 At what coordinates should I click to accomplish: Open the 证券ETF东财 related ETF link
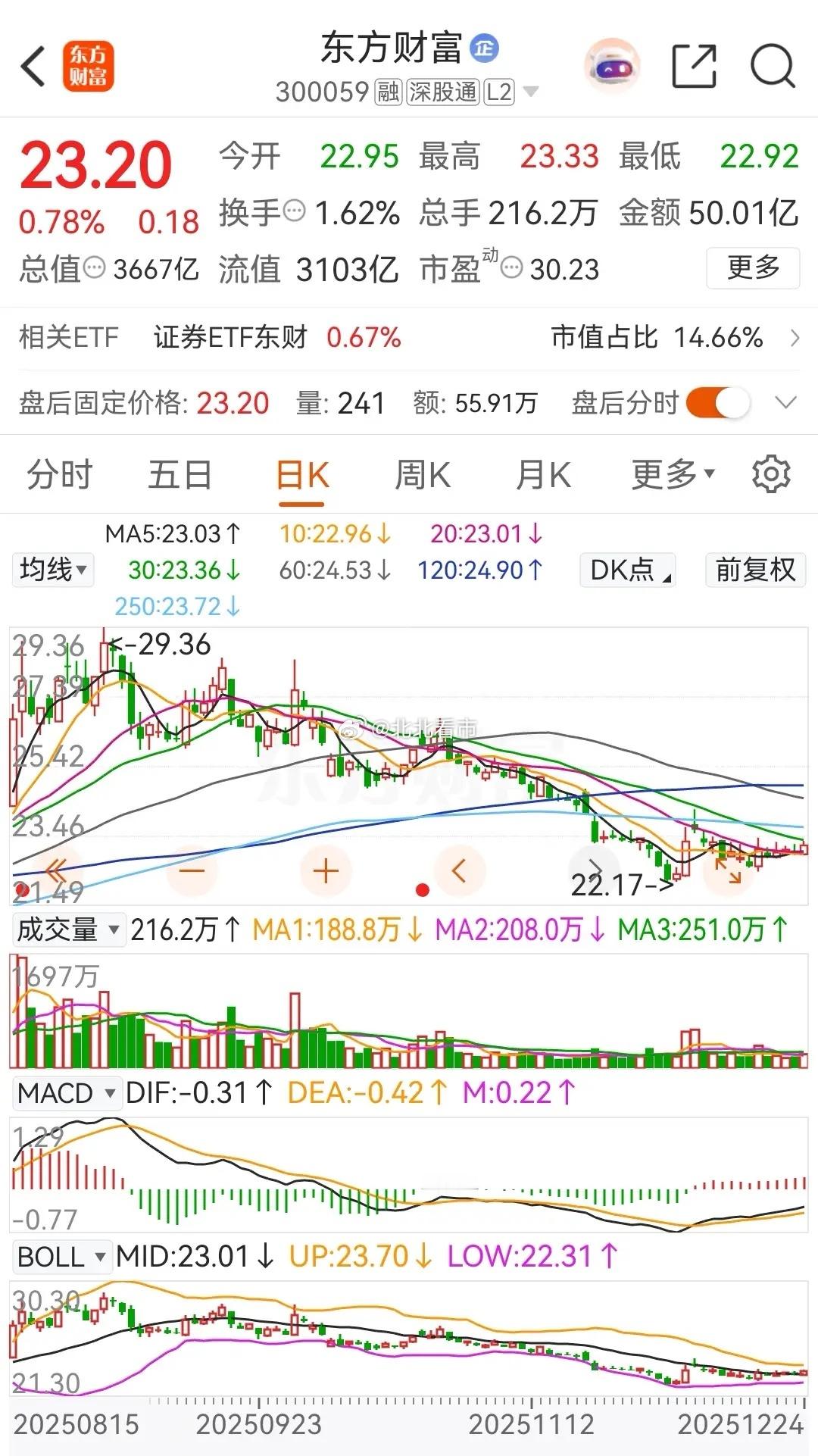point(231,339)
